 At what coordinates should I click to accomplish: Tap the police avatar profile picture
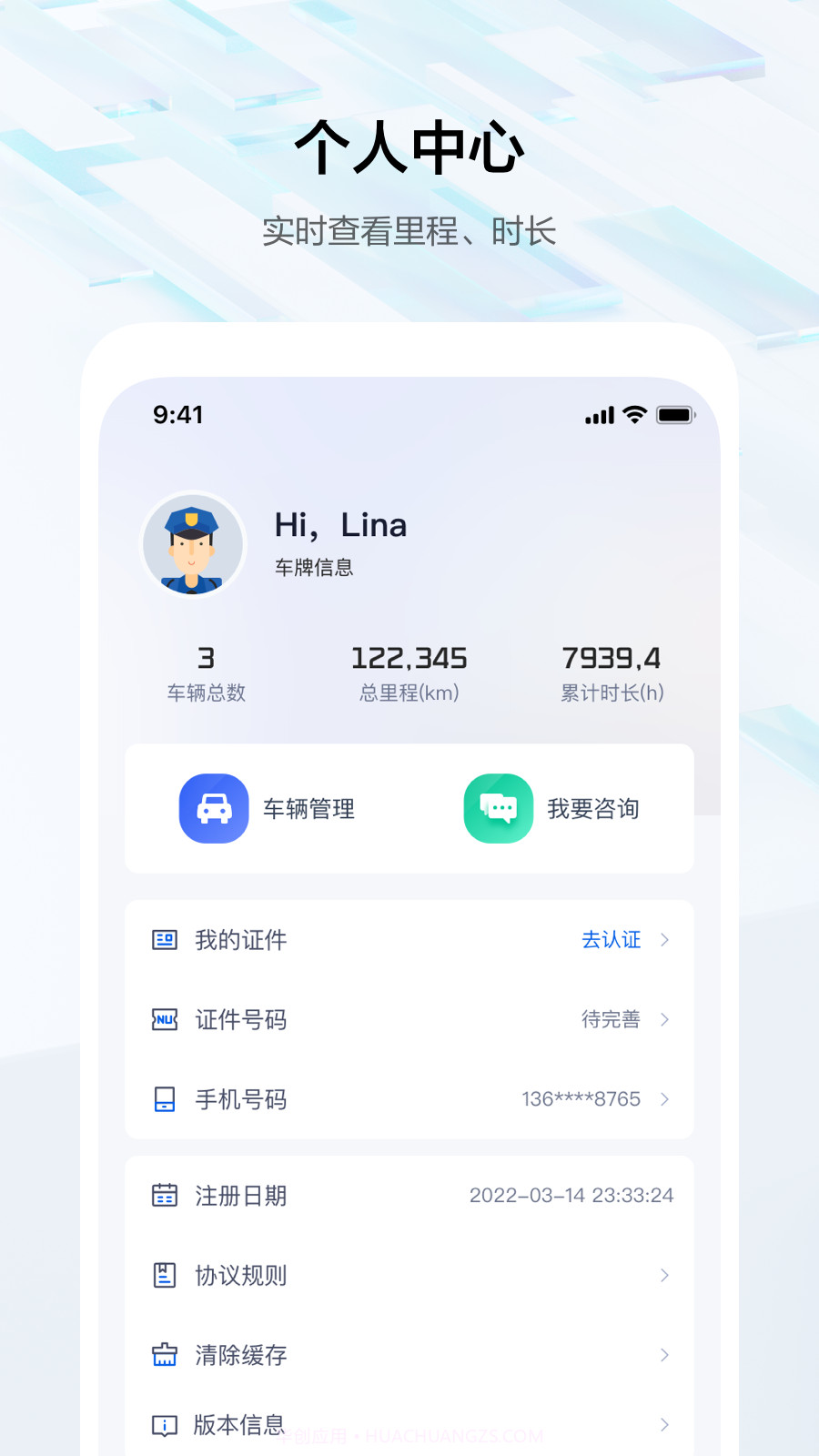[x=192, y=544]
